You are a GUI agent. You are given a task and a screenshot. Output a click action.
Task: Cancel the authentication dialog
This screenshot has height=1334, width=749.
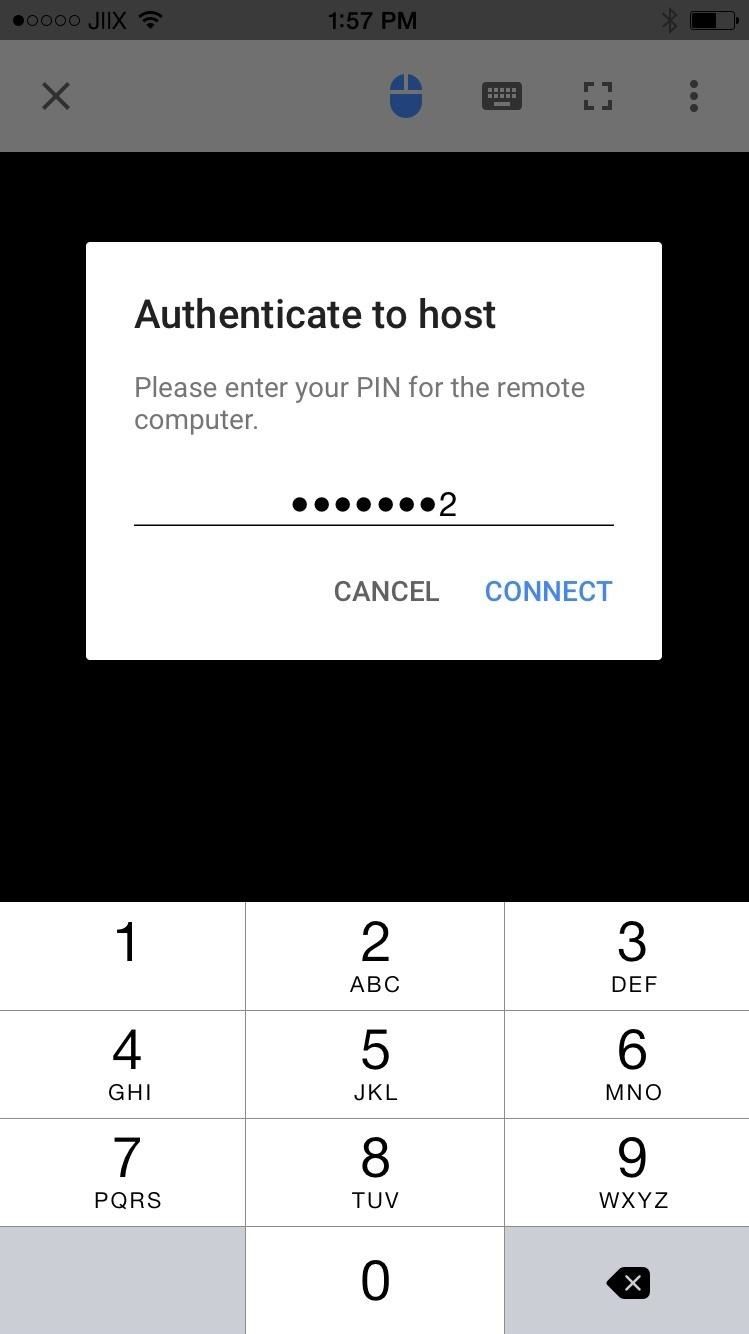pyautogui.click(x=386, y=591)
